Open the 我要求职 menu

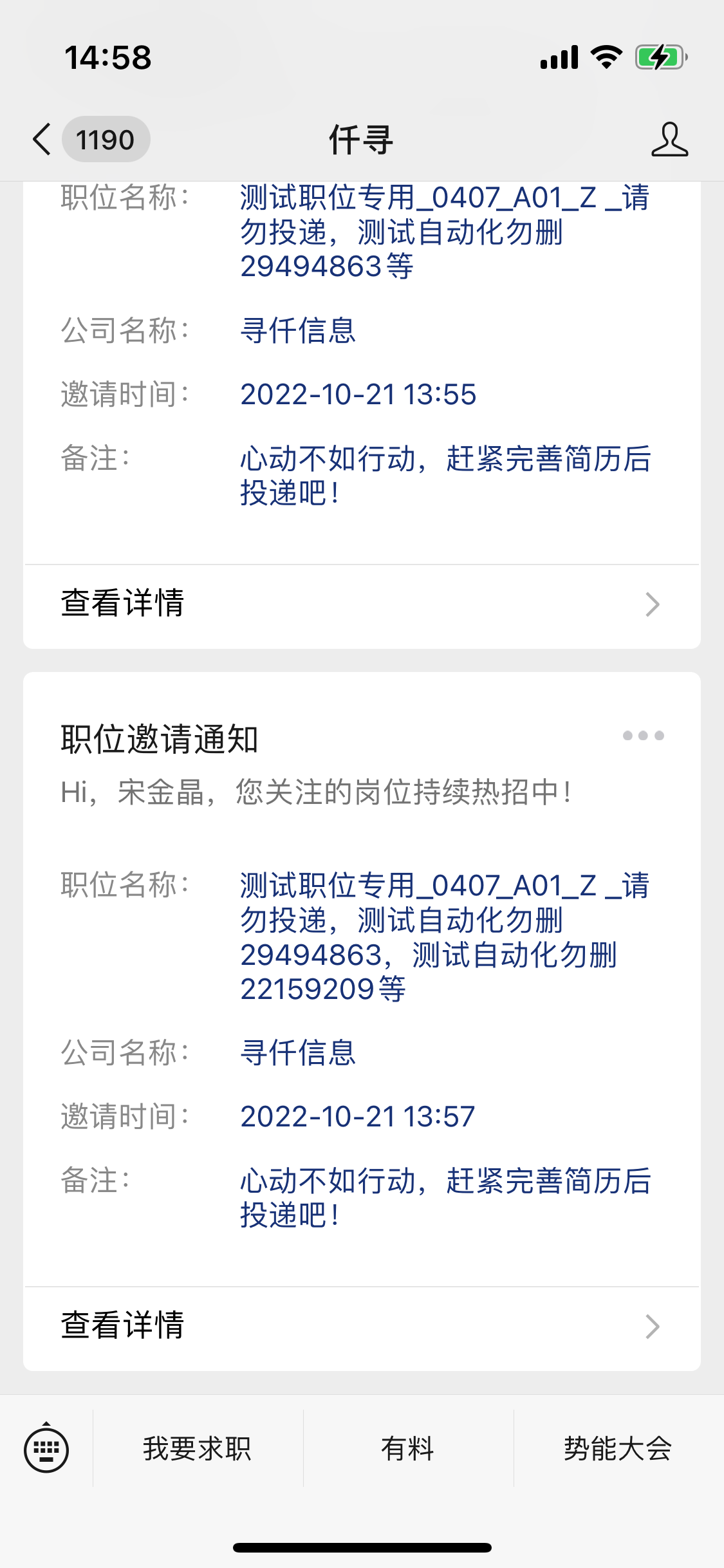click(x=197, y=1448)
